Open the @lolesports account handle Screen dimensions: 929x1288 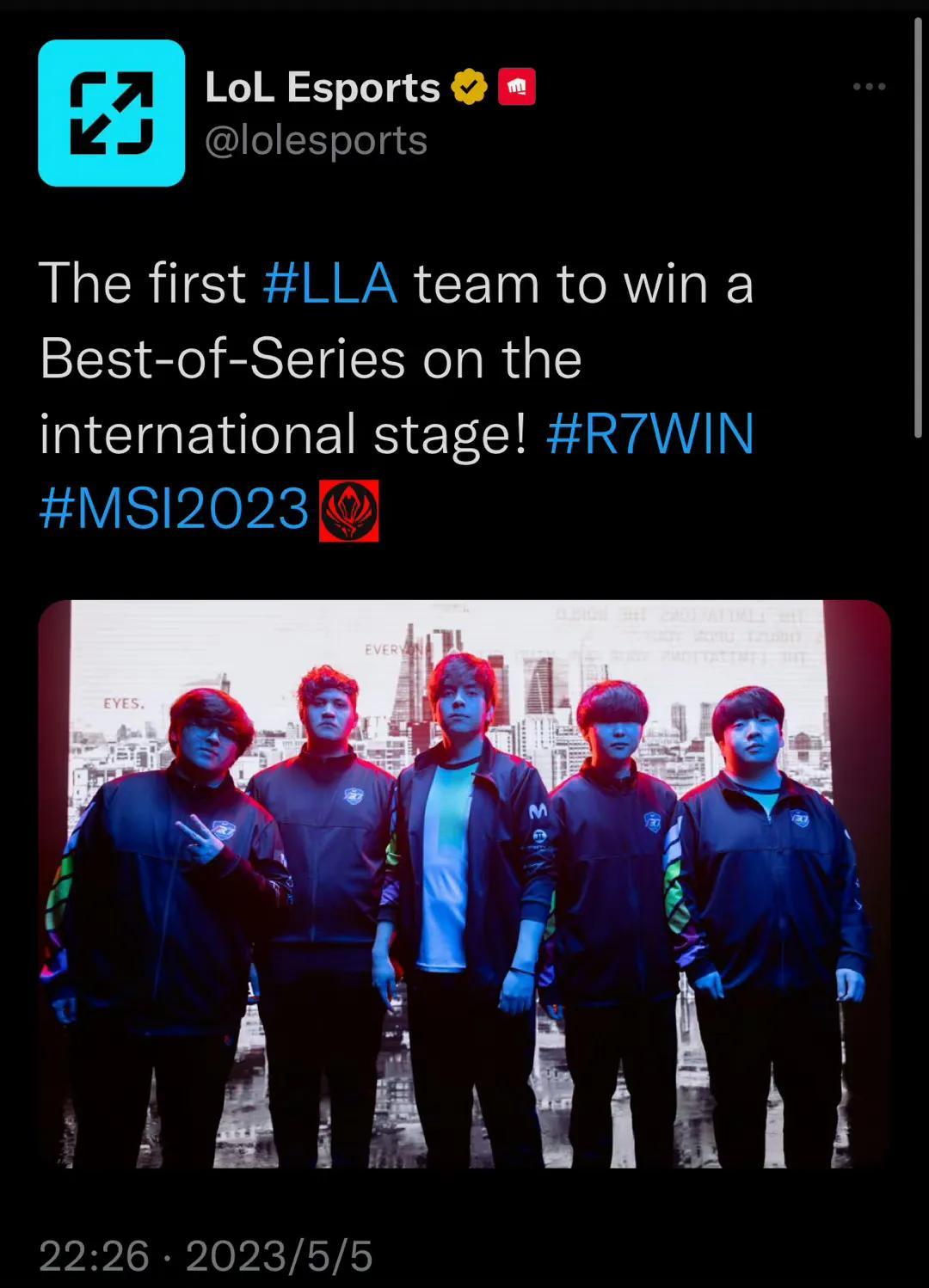pyautogui.click(x=316, y=140)
